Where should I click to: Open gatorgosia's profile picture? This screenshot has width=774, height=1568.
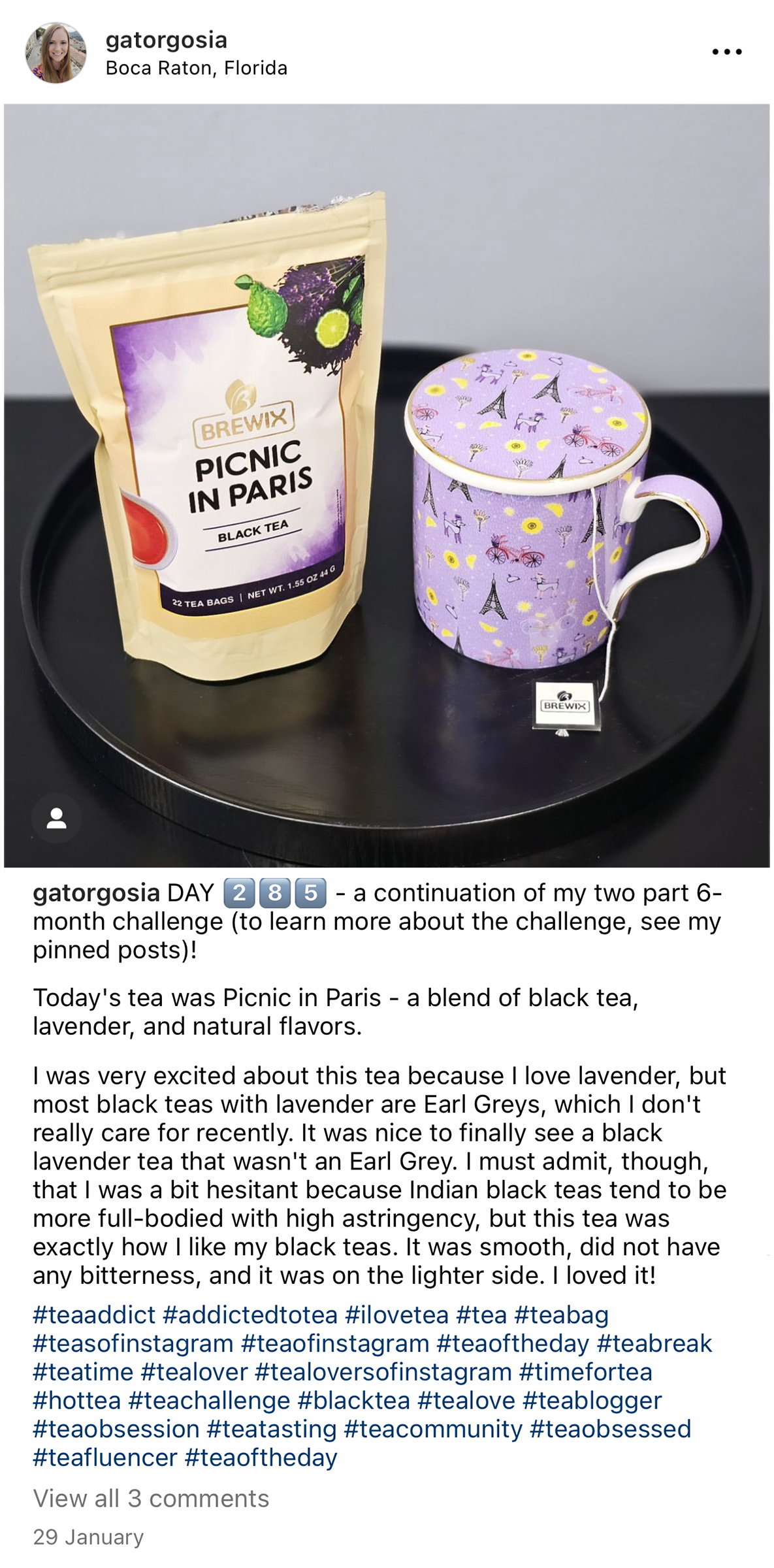(x=56, y=53)
